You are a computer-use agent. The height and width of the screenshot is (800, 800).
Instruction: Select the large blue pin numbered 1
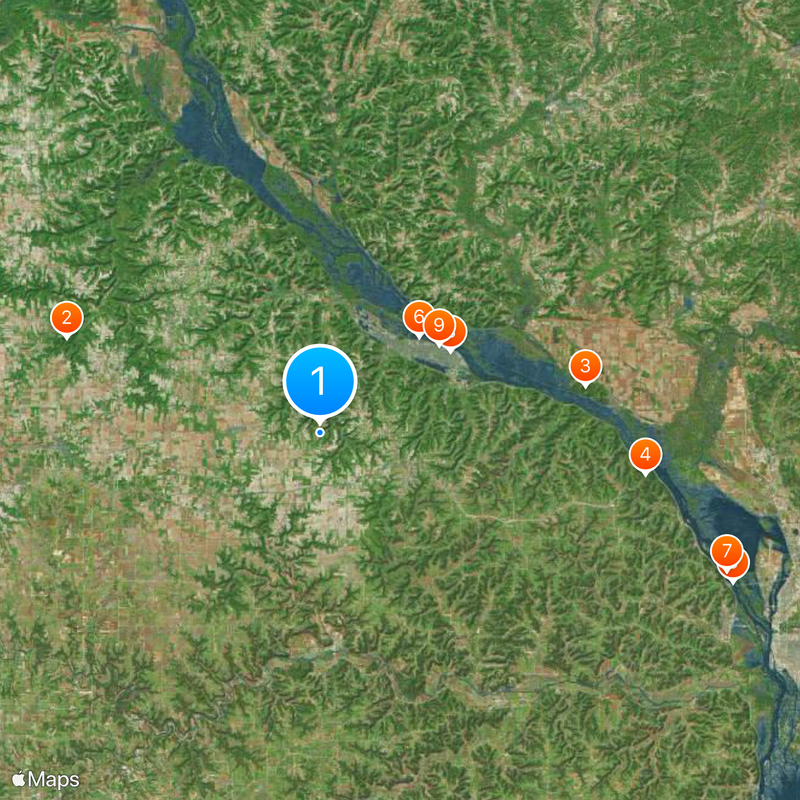point(319,380)
